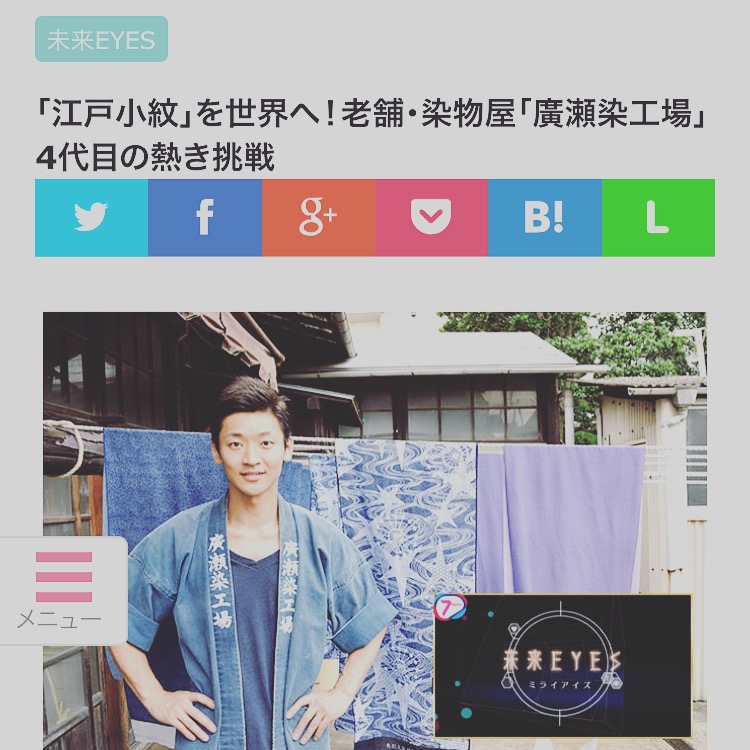Share the article on Google+
Screen dimensions: 750x750
click(x=318, y=218)
